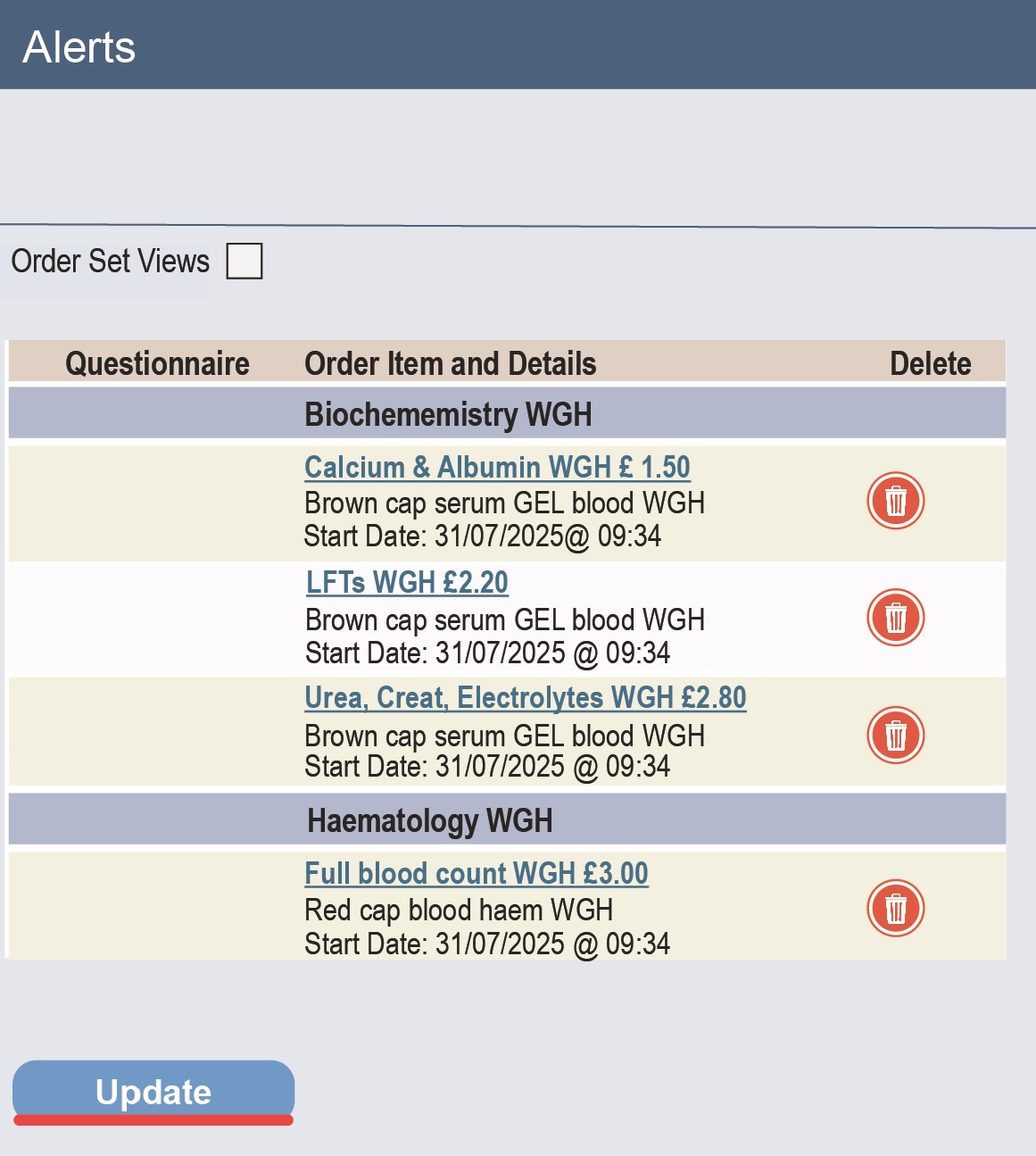
Task: Open the Calcium & Albumin WGH £1.50 link
Action: 497,467
